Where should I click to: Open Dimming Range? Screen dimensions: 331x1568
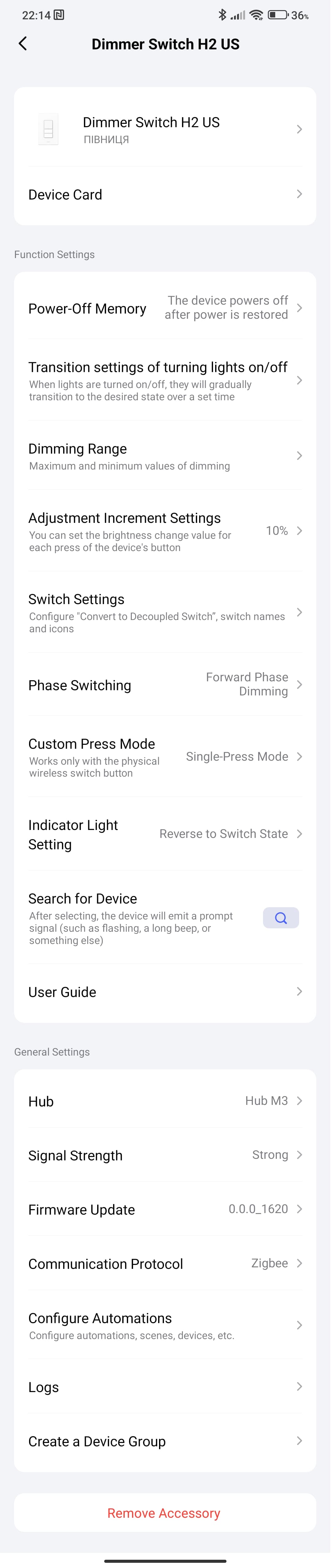[165, 456]
